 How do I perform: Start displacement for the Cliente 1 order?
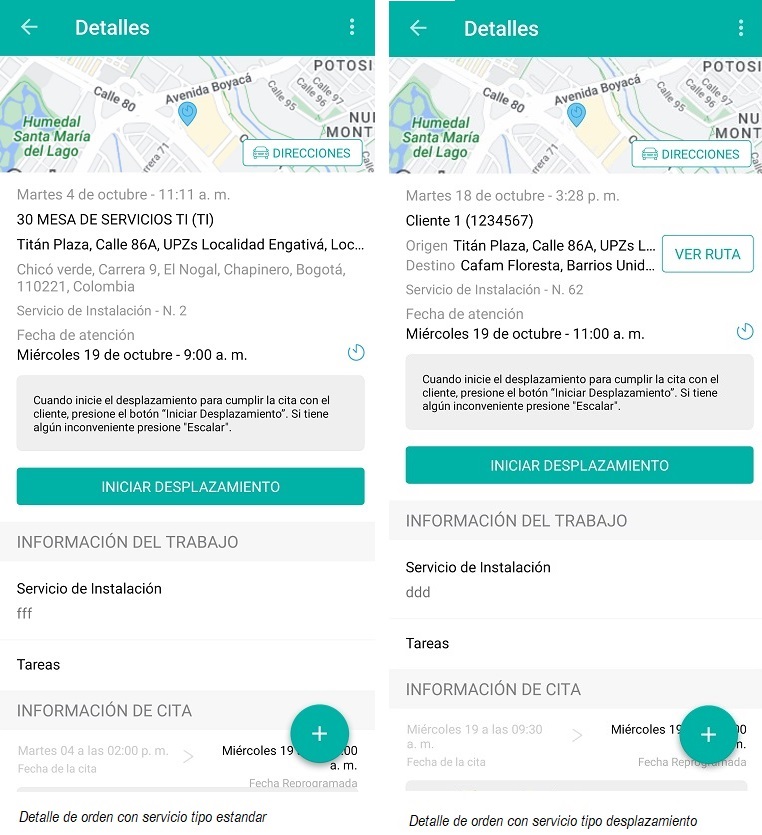tap(579, 465)
